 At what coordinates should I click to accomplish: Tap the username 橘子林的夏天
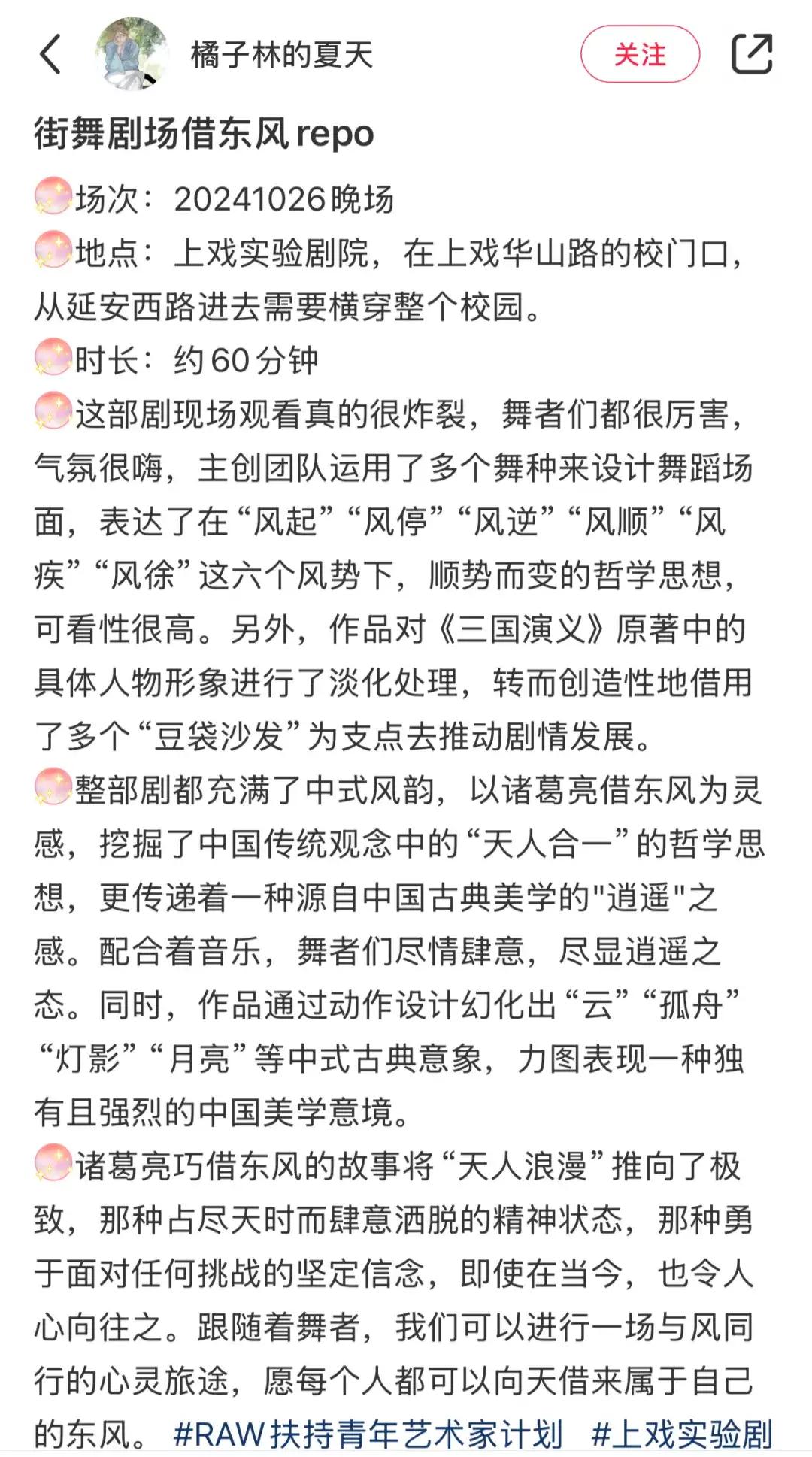tap(282, 55)
